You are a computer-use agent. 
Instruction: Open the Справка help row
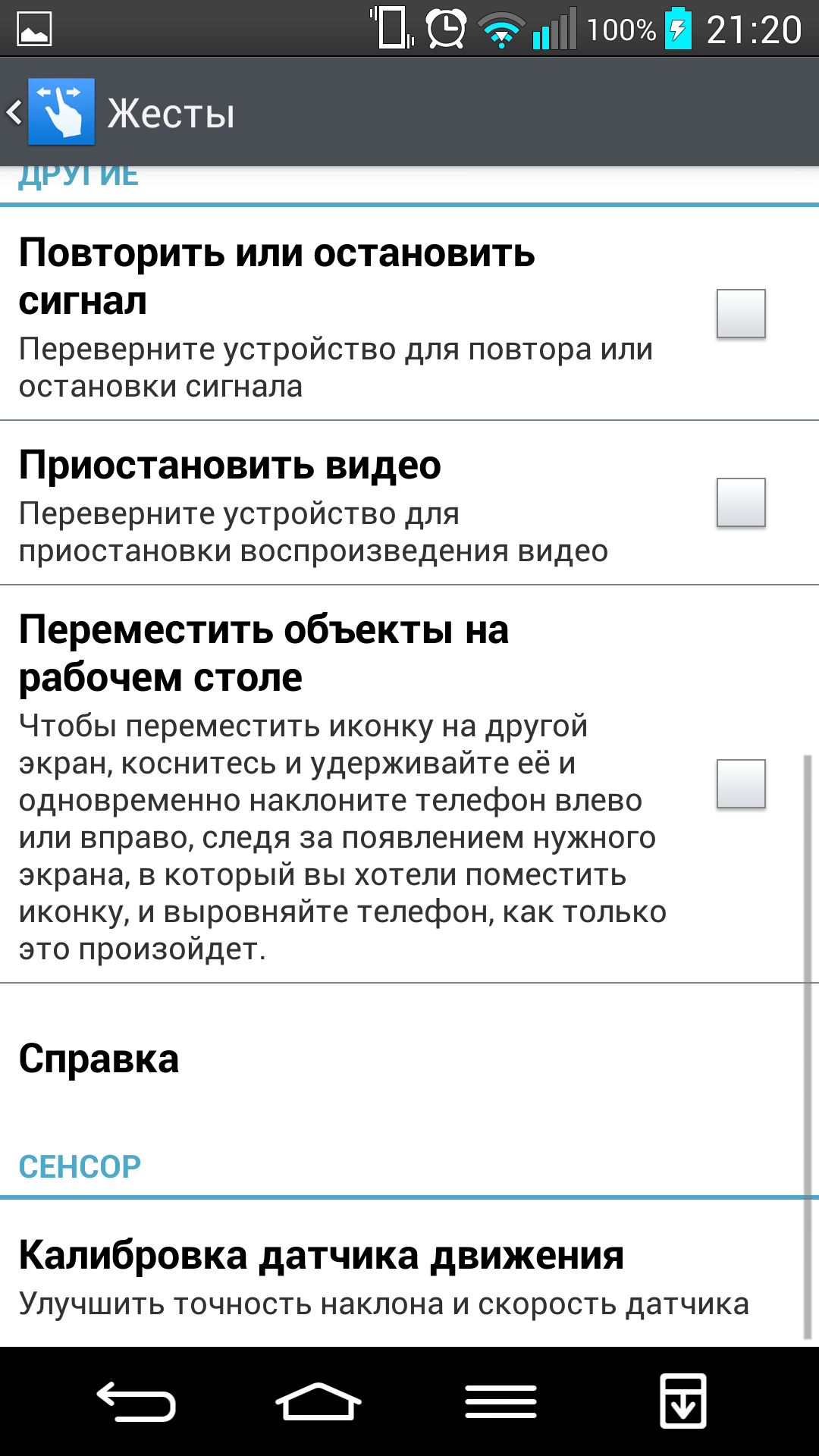409,1059
